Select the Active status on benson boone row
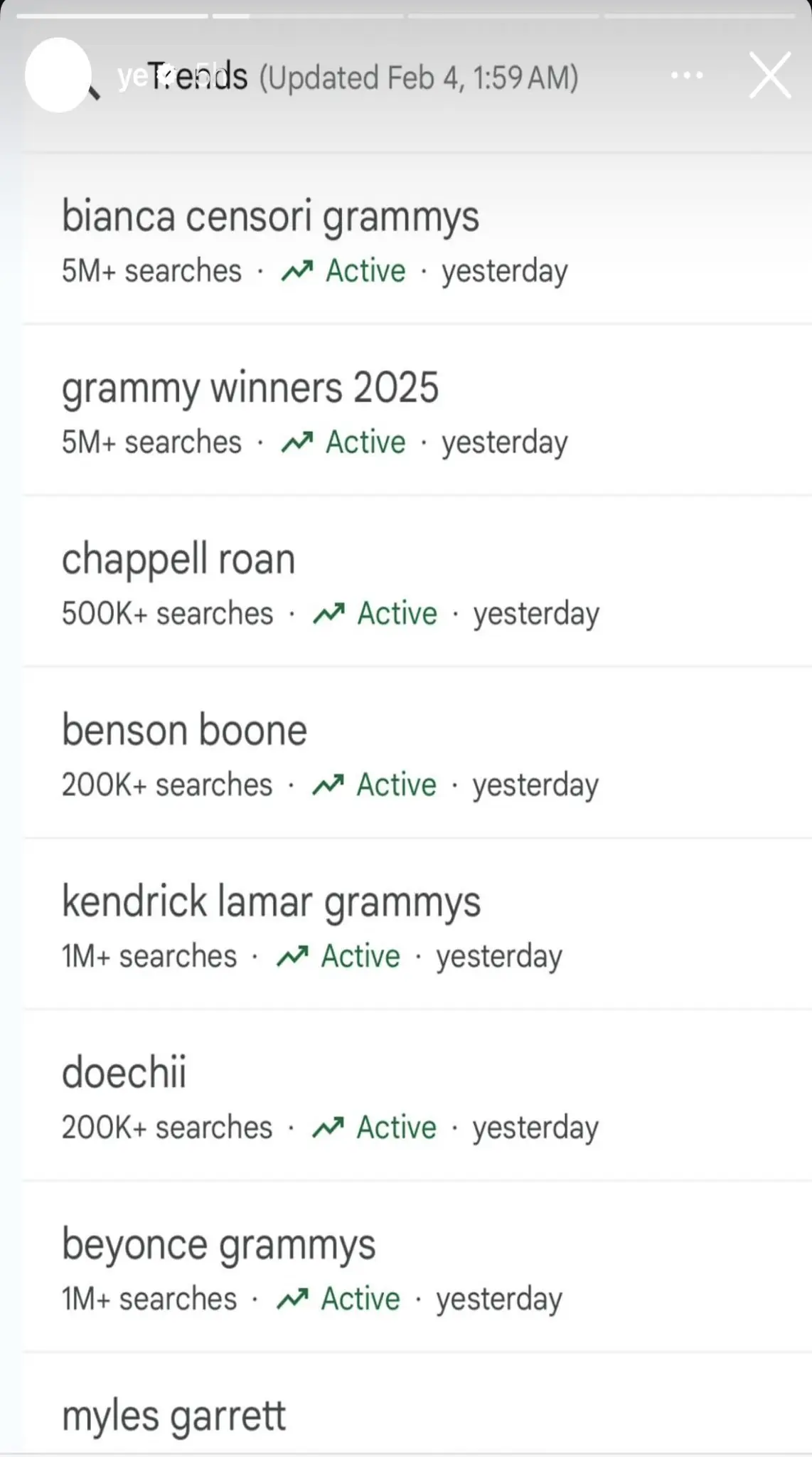812x1457 pixels. [396, 784]
